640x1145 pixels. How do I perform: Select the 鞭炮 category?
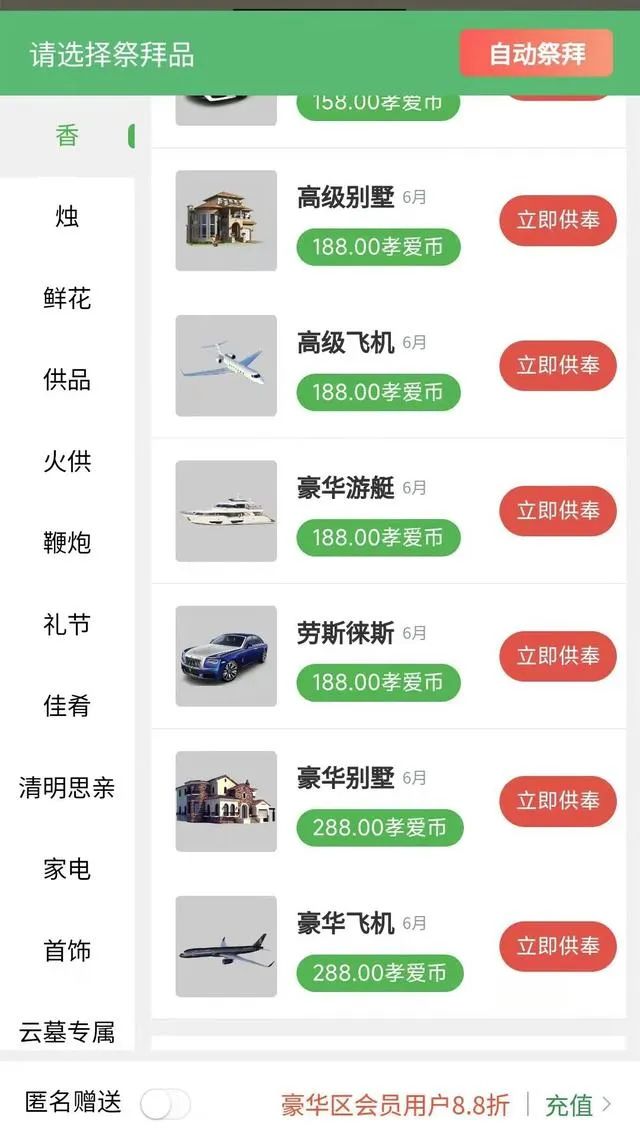[x=67, y=543]
